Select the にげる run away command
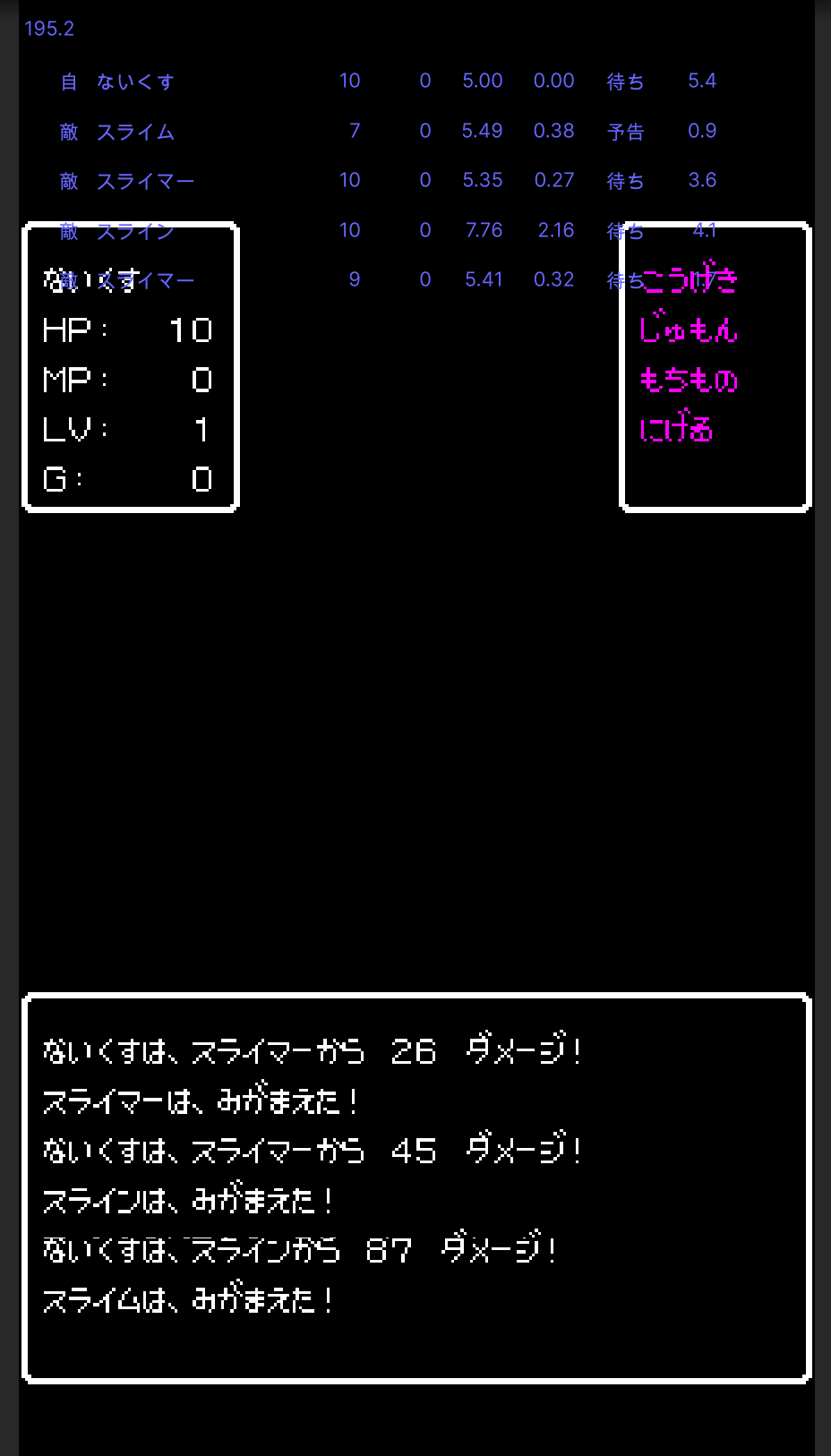This screenshot has width=831, height=1456. tap(677, 430)
